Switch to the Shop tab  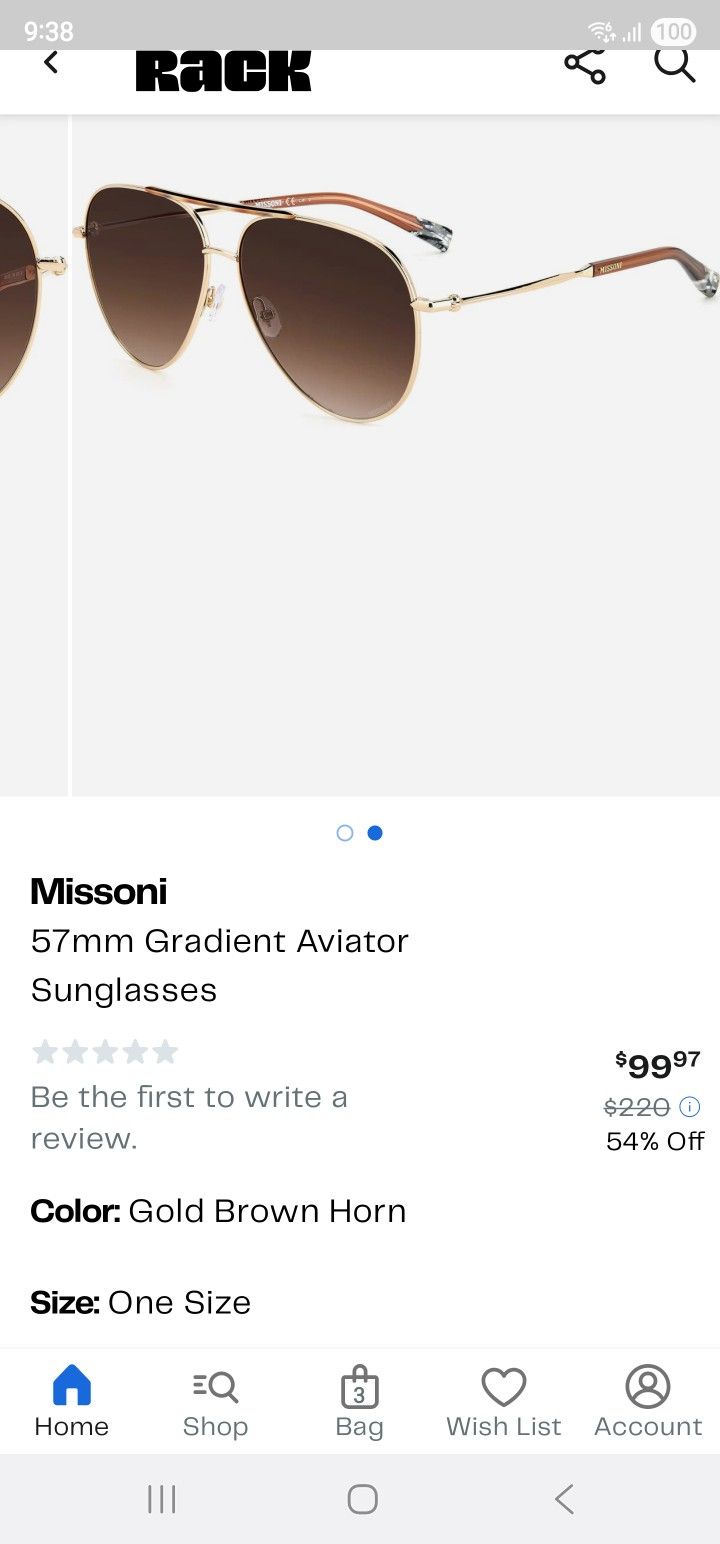[215, 1402]
